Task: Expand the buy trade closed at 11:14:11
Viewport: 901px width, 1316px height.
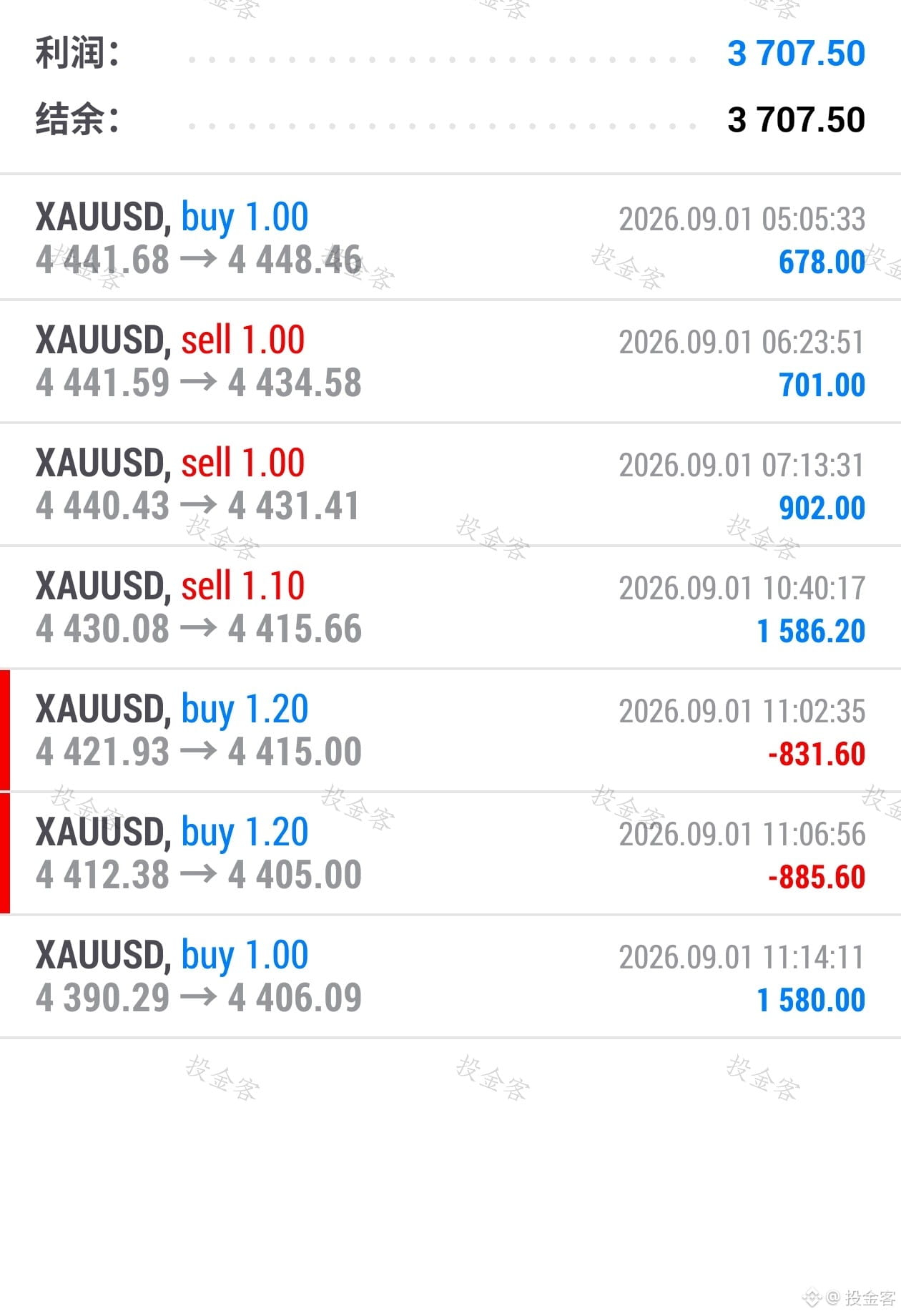Action: pyautogui.click(x=450, y=976)
